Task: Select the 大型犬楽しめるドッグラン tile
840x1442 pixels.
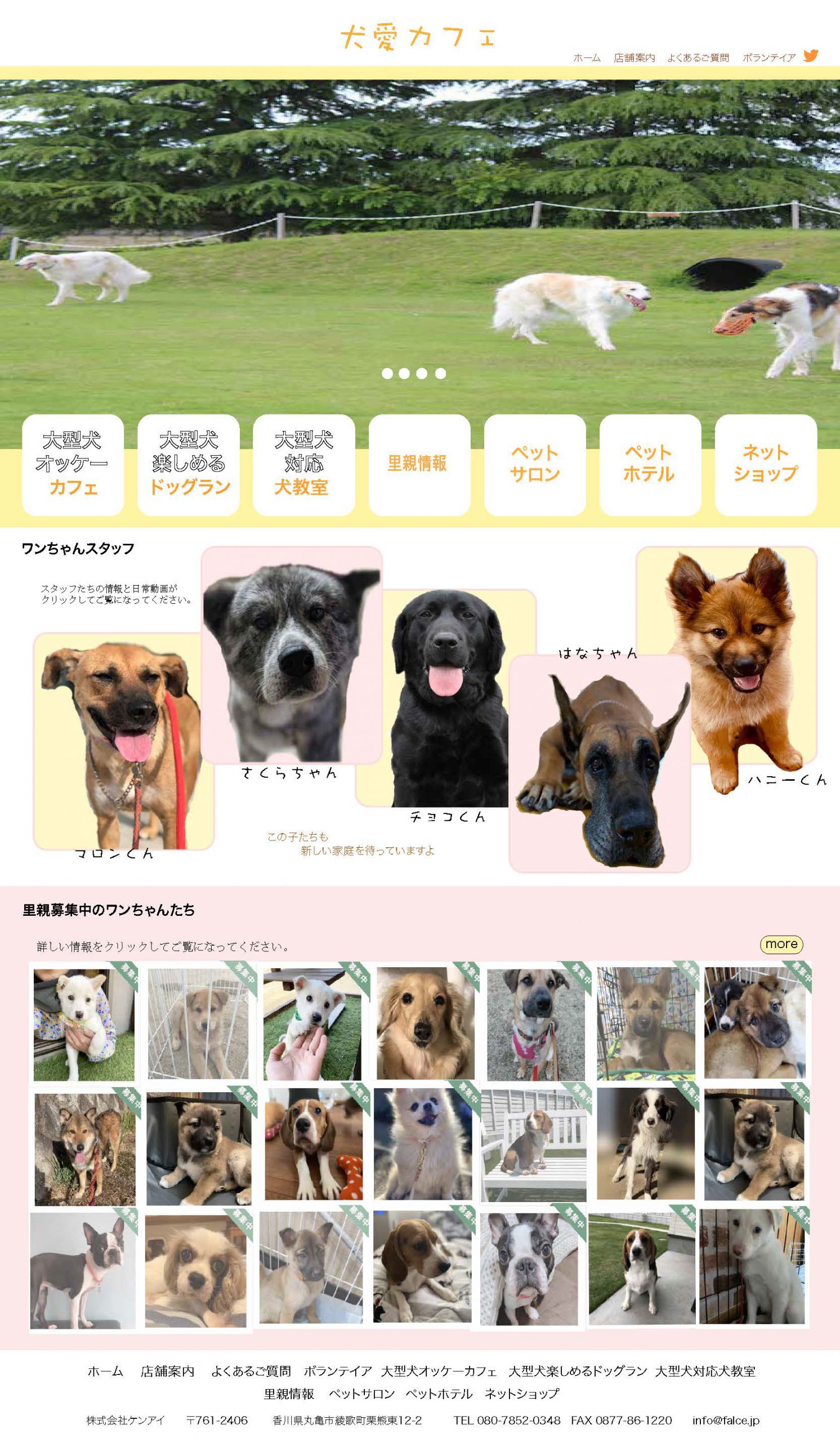Action: [189, 465]
